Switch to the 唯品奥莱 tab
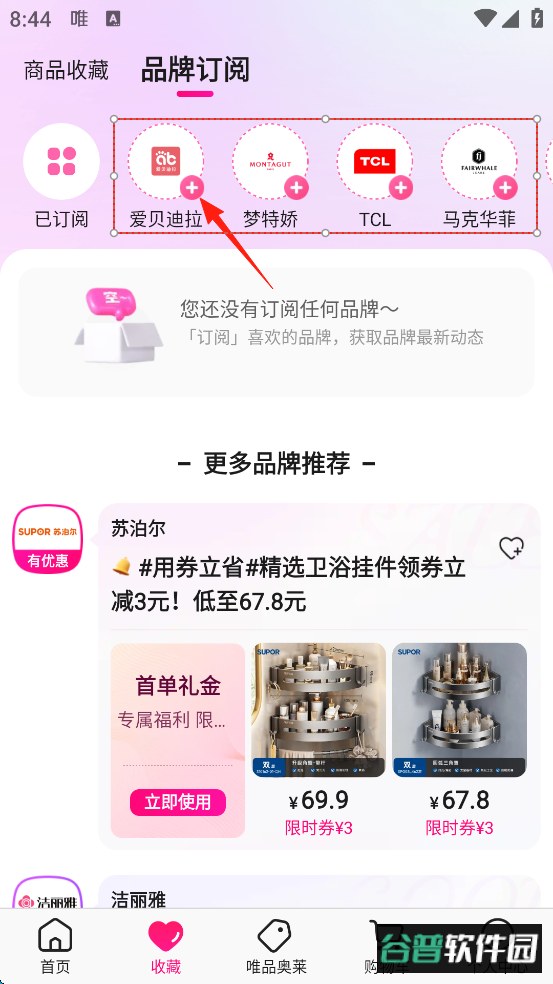Image resolution: width=553 pixels, height=984 pixels. coord(276,946)
